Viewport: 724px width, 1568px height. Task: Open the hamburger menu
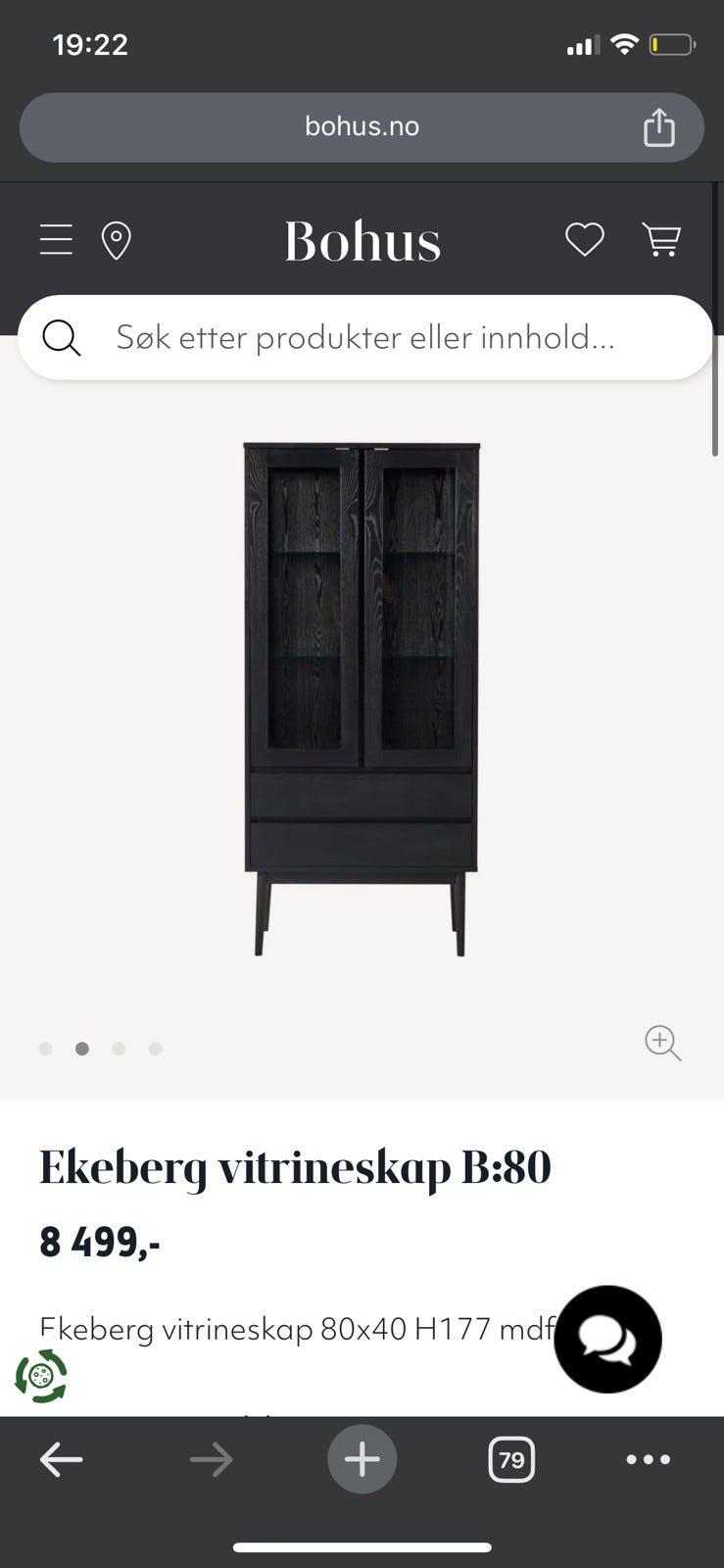[56, 240]
